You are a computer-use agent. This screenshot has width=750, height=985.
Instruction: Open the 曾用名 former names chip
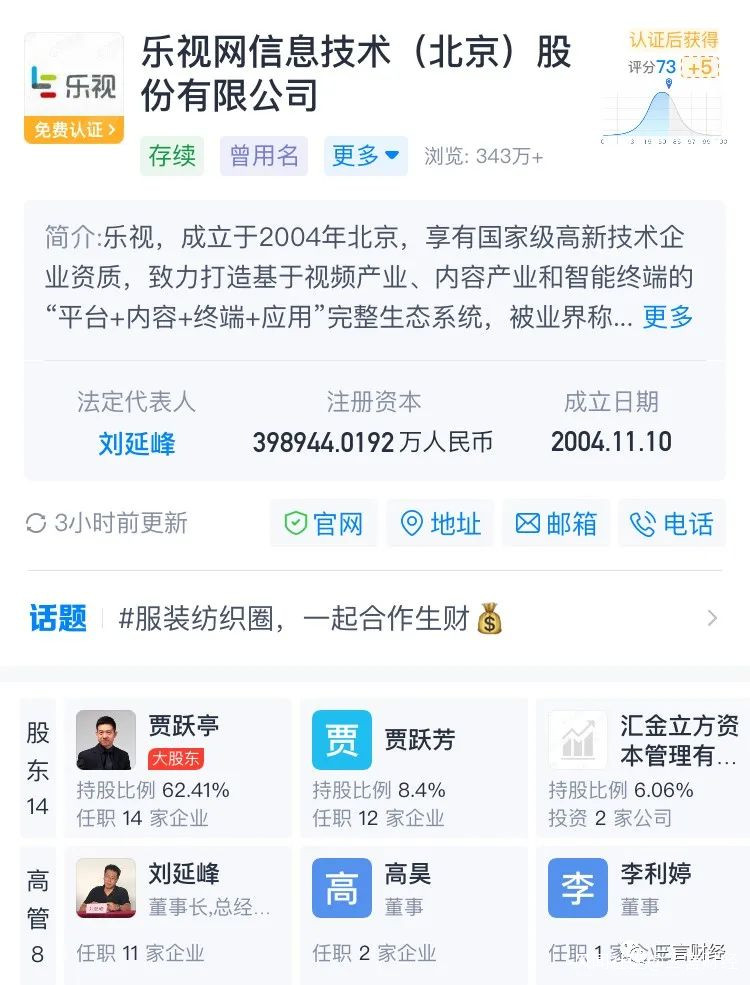tap(263, 156)
